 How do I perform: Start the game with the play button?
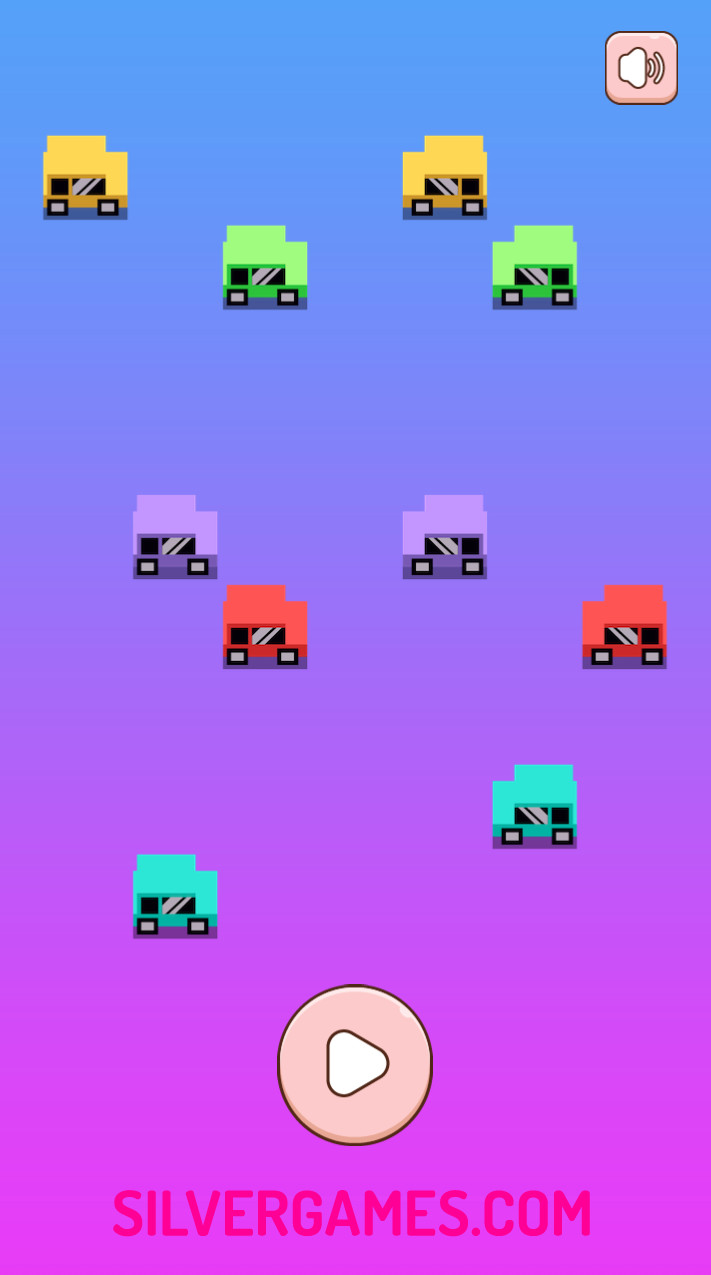click(355, 1064)
